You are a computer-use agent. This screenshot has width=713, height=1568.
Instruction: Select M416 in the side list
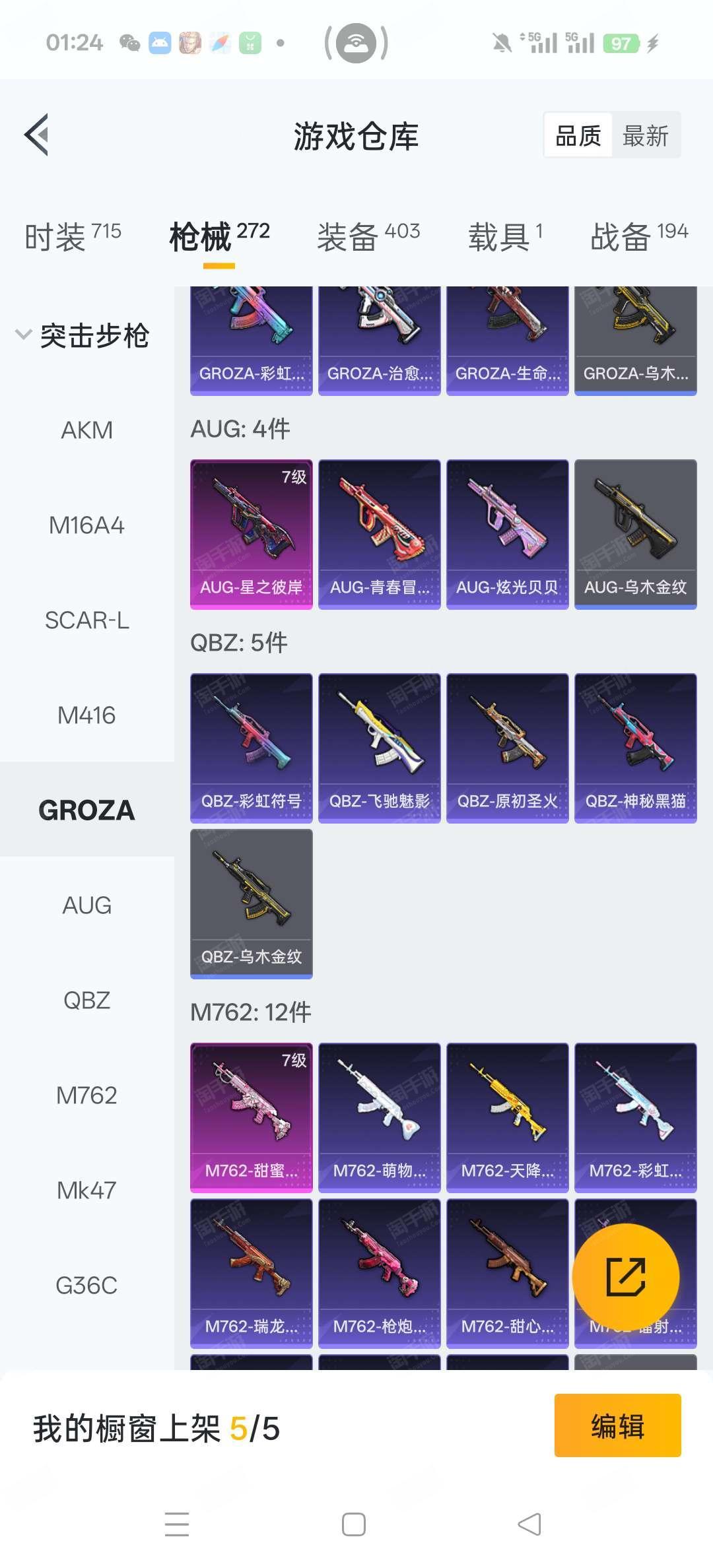click(x=86, y=715)
